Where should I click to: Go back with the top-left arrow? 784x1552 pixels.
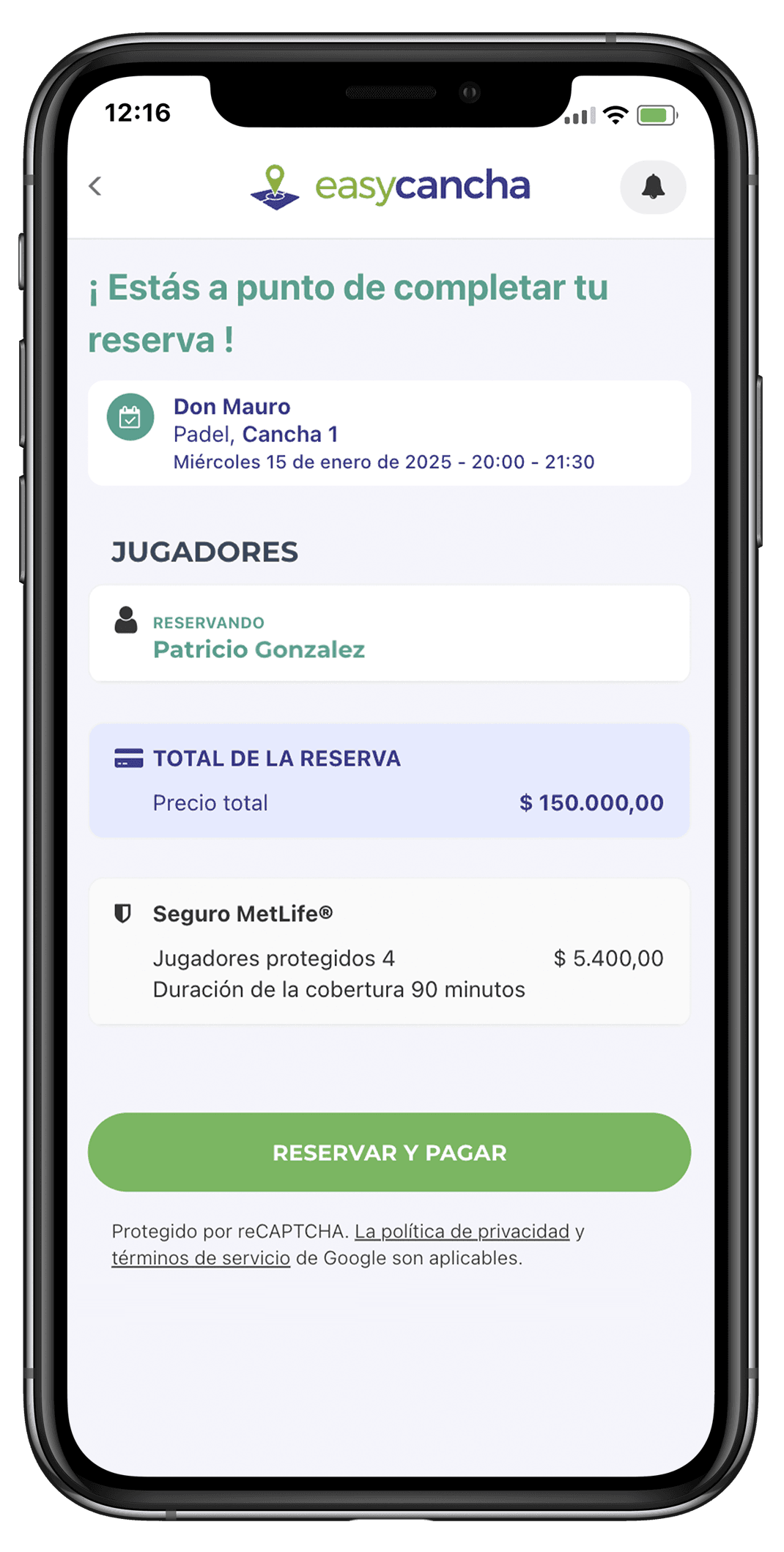tap(95, 186)
